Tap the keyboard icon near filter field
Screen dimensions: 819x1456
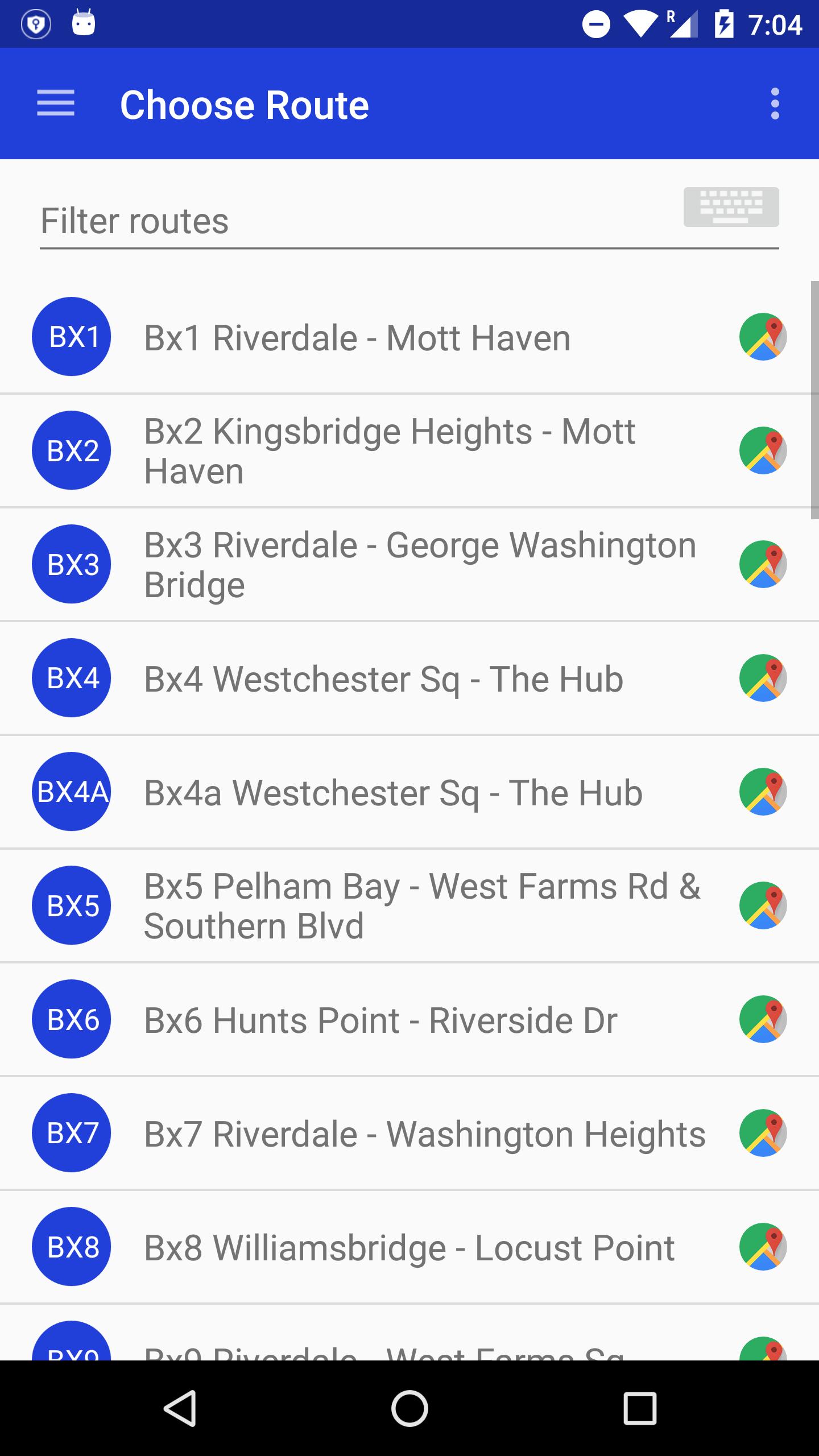pyautogui.click(x=731, y=207)
